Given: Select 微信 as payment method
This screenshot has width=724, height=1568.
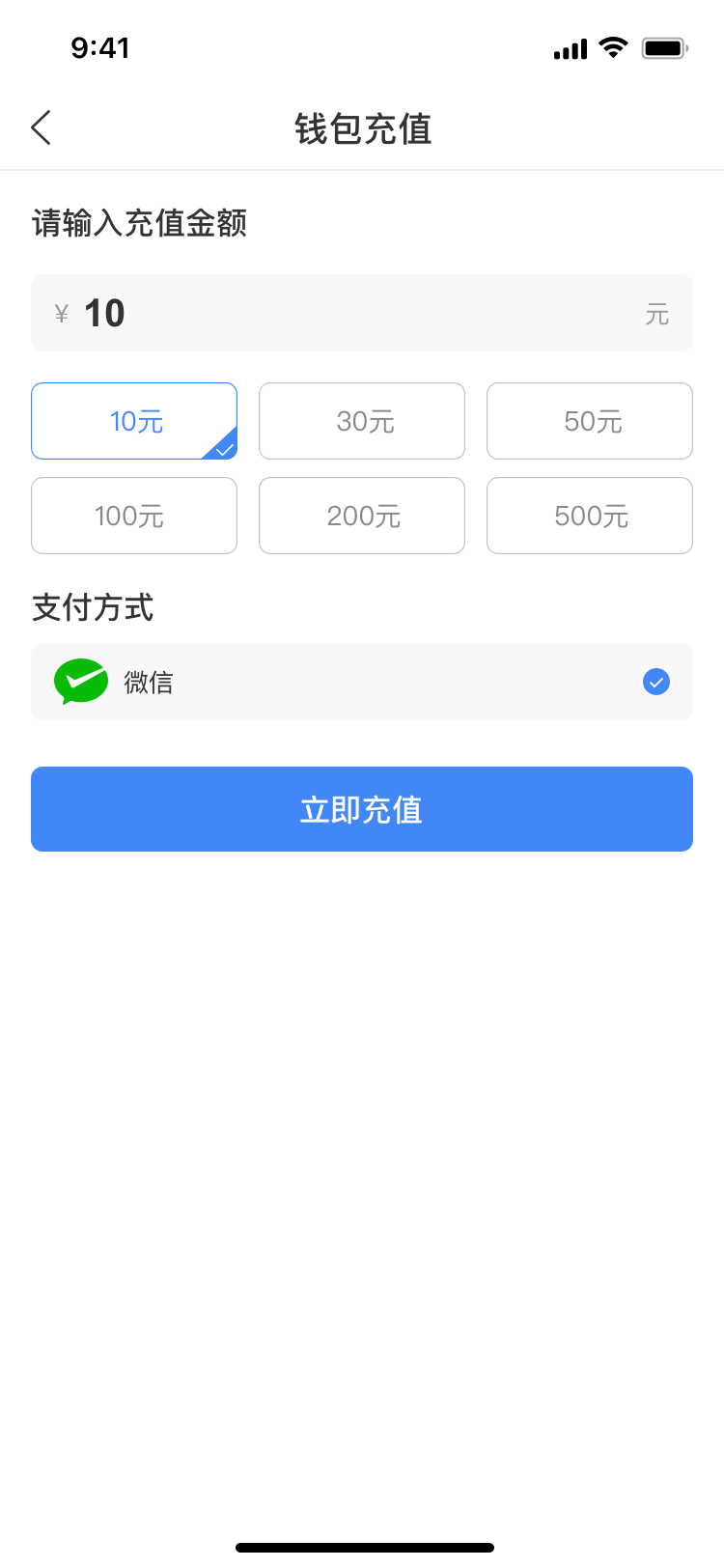Looking at the screenshot, I should pos(362,682).
